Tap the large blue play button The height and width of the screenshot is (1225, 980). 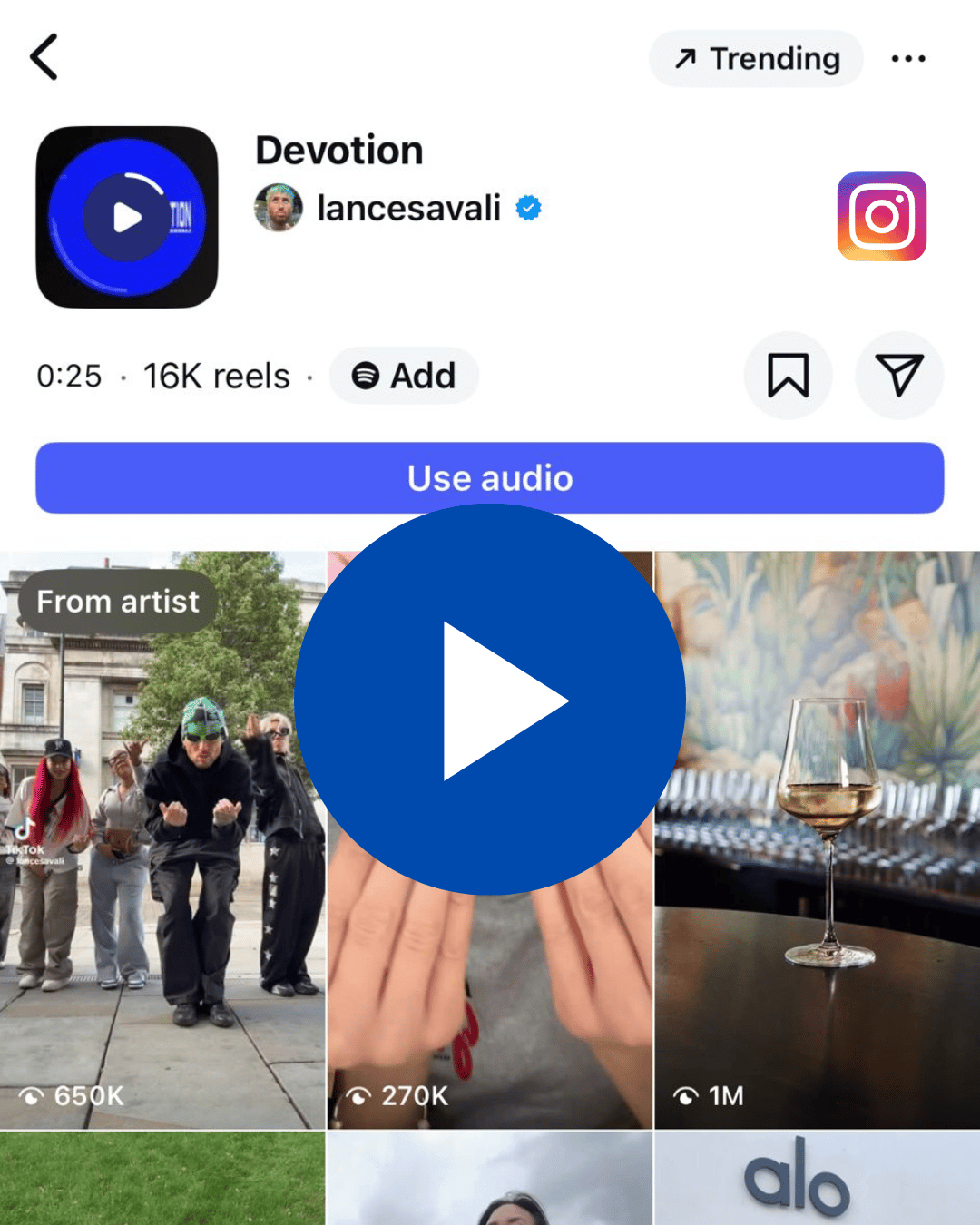tap(490, 700)
